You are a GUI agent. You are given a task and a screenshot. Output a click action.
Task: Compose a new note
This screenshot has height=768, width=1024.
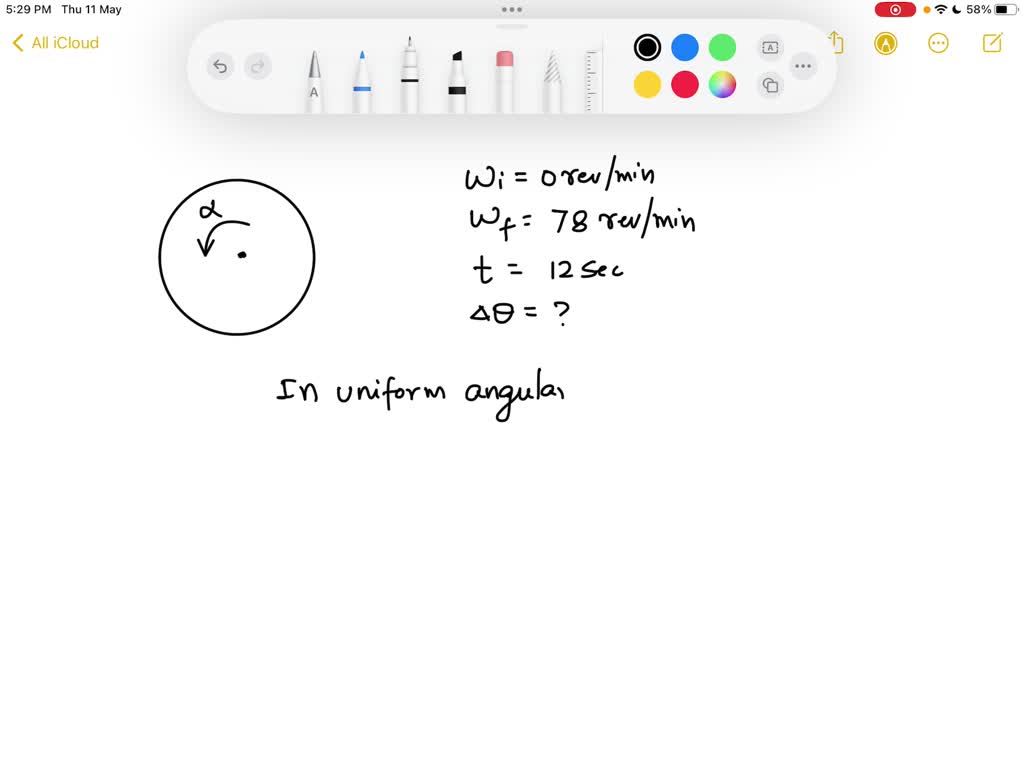(x=992, y=43)
